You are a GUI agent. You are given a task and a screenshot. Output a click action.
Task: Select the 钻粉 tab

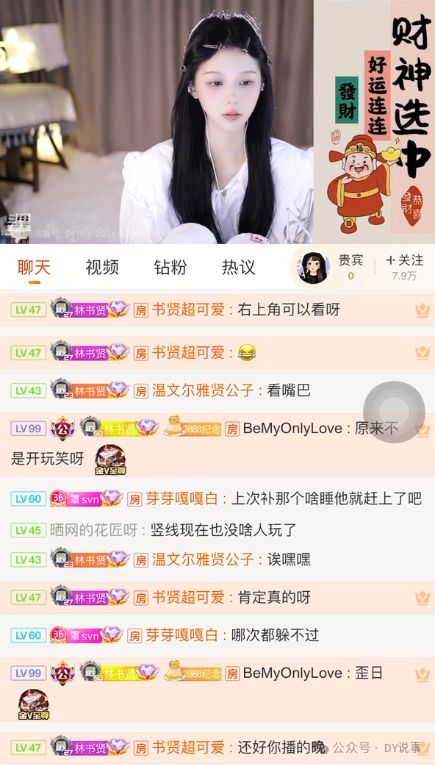[x=170, y=267]
